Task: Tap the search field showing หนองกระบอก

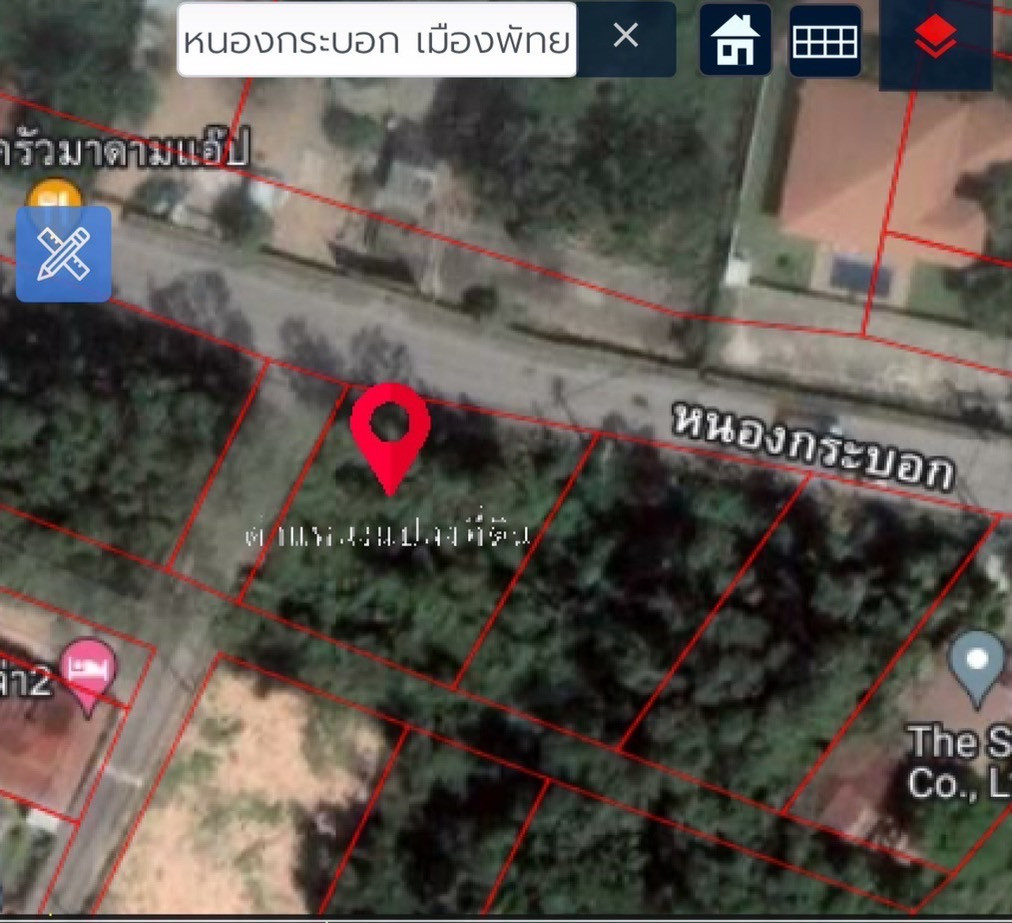Action: pyautogui.click(x=376, y=40)
